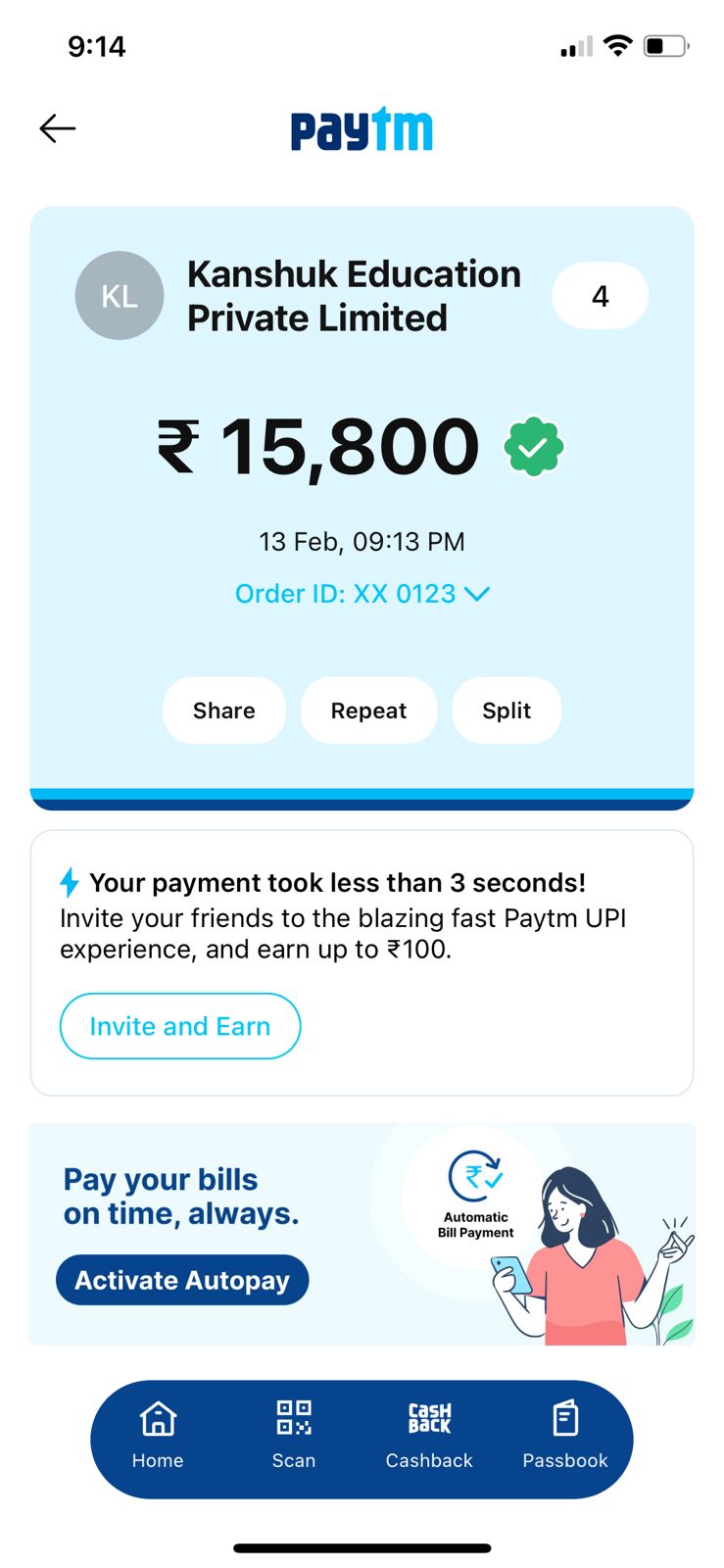Open the 4 payments count badge

[x=600, y=296]
